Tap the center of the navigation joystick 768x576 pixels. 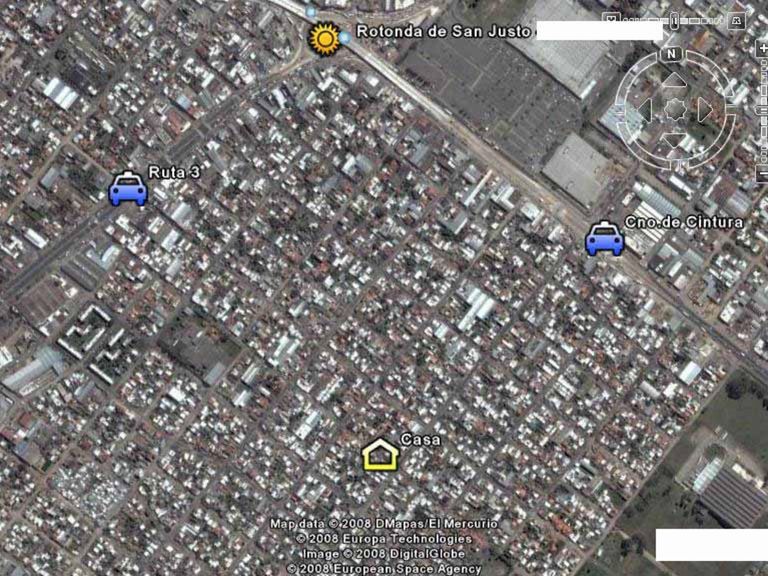click(675, 108)
